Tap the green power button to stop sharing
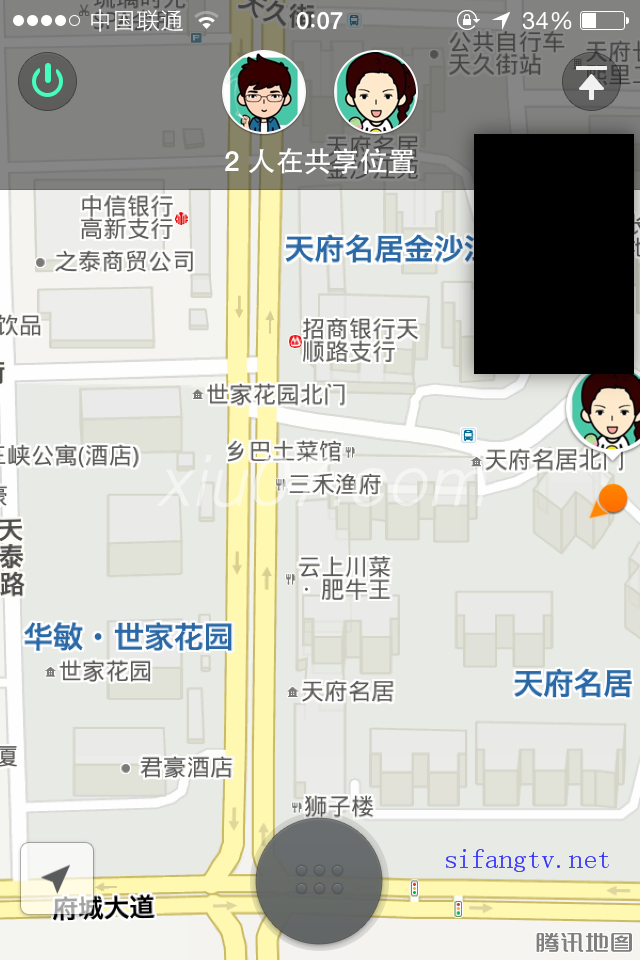The height and width of the screenshot is (960, 640). coord(47,81)
